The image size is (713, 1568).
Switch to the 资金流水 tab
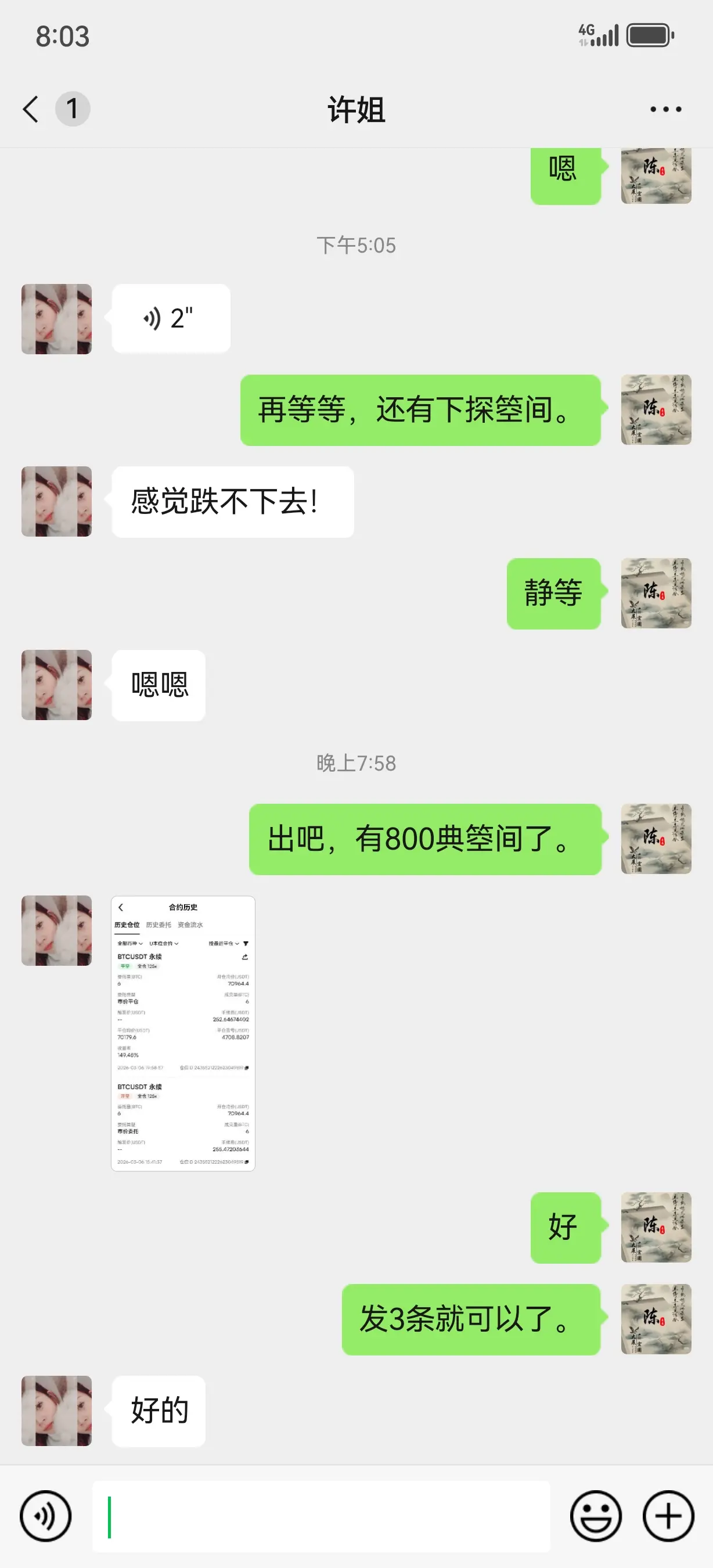click(x=190, y=925)
